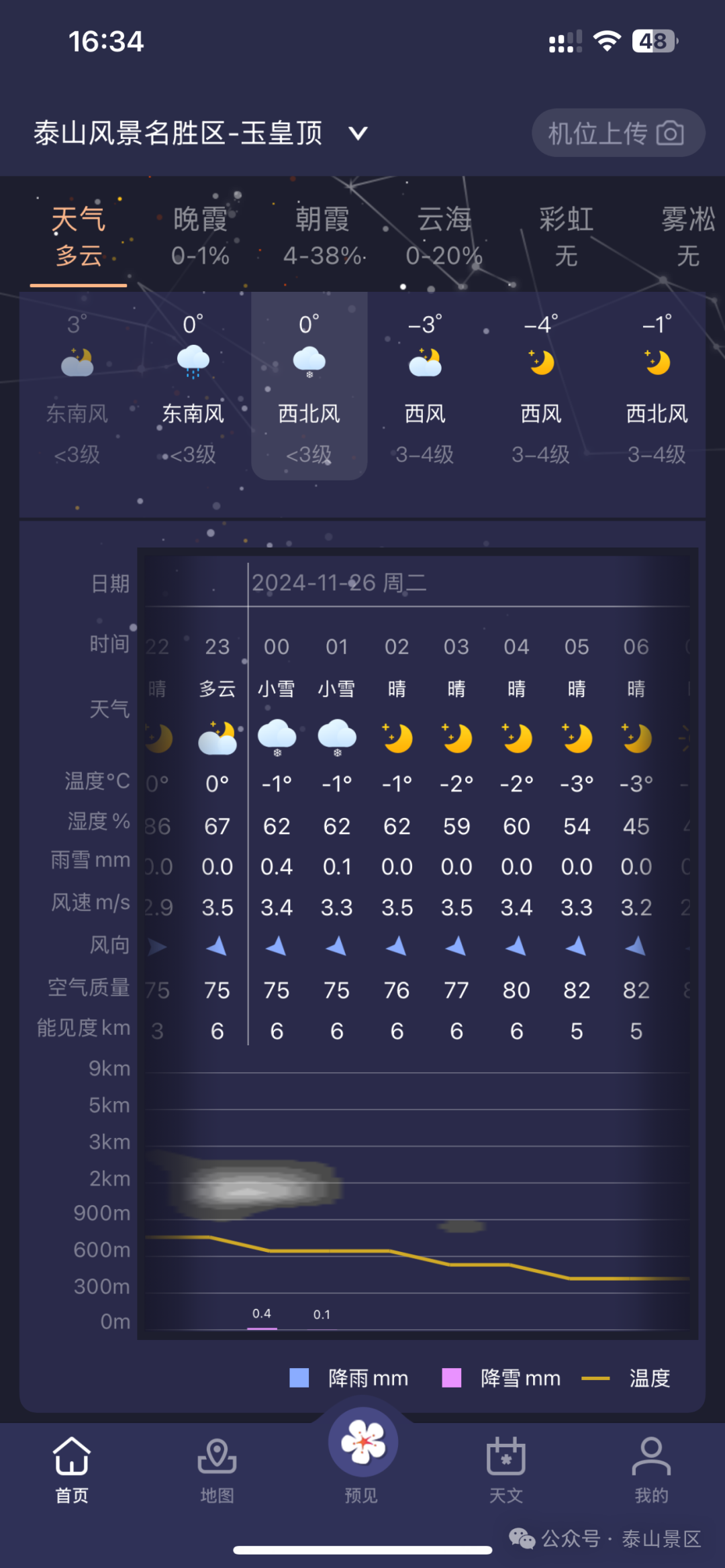Select the -3° 西风 forecast card
Screen dimensions: 725x1568
click(x=425, y=388)
